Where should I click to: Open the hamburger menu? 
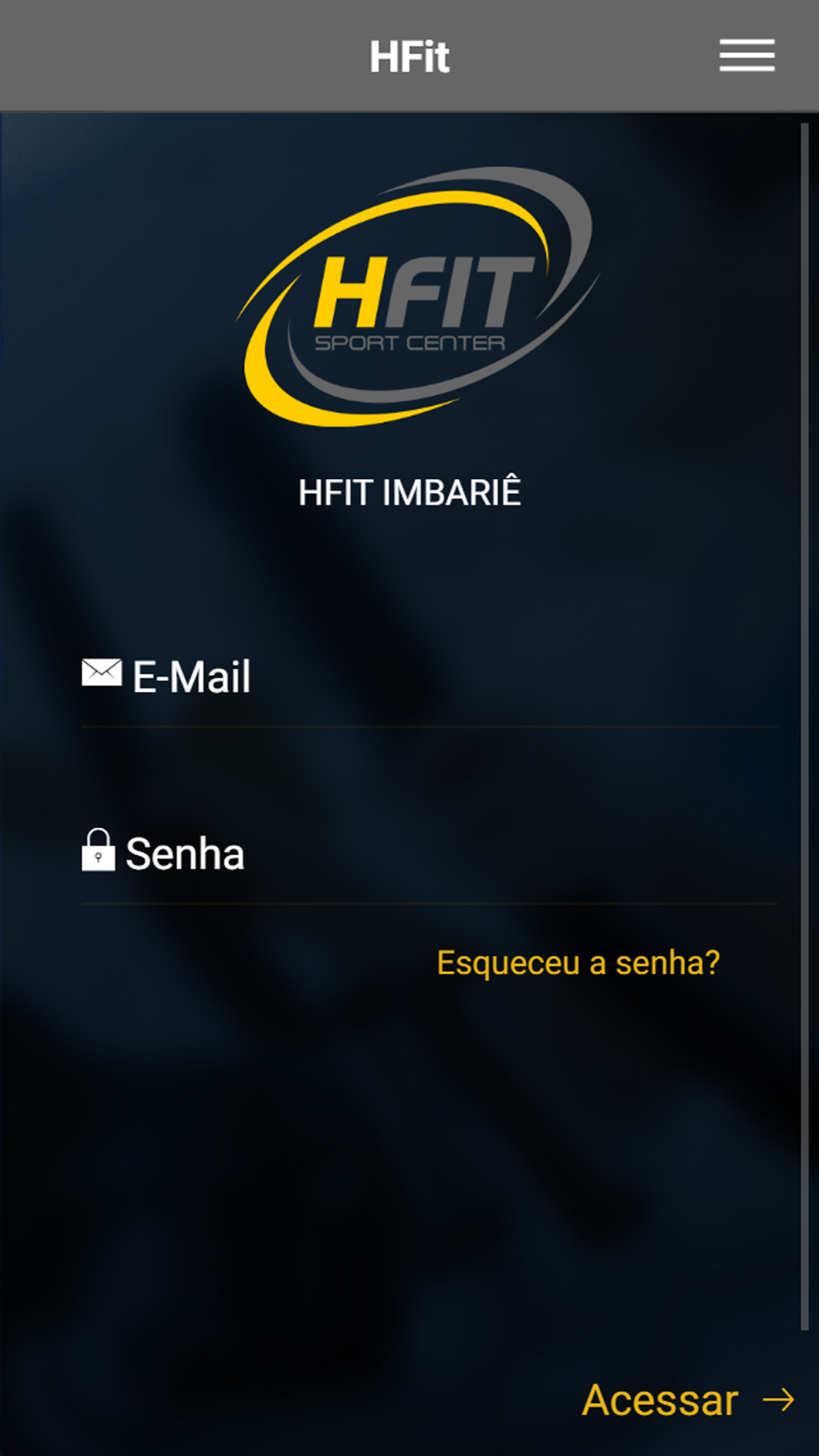tap(747, 56)
